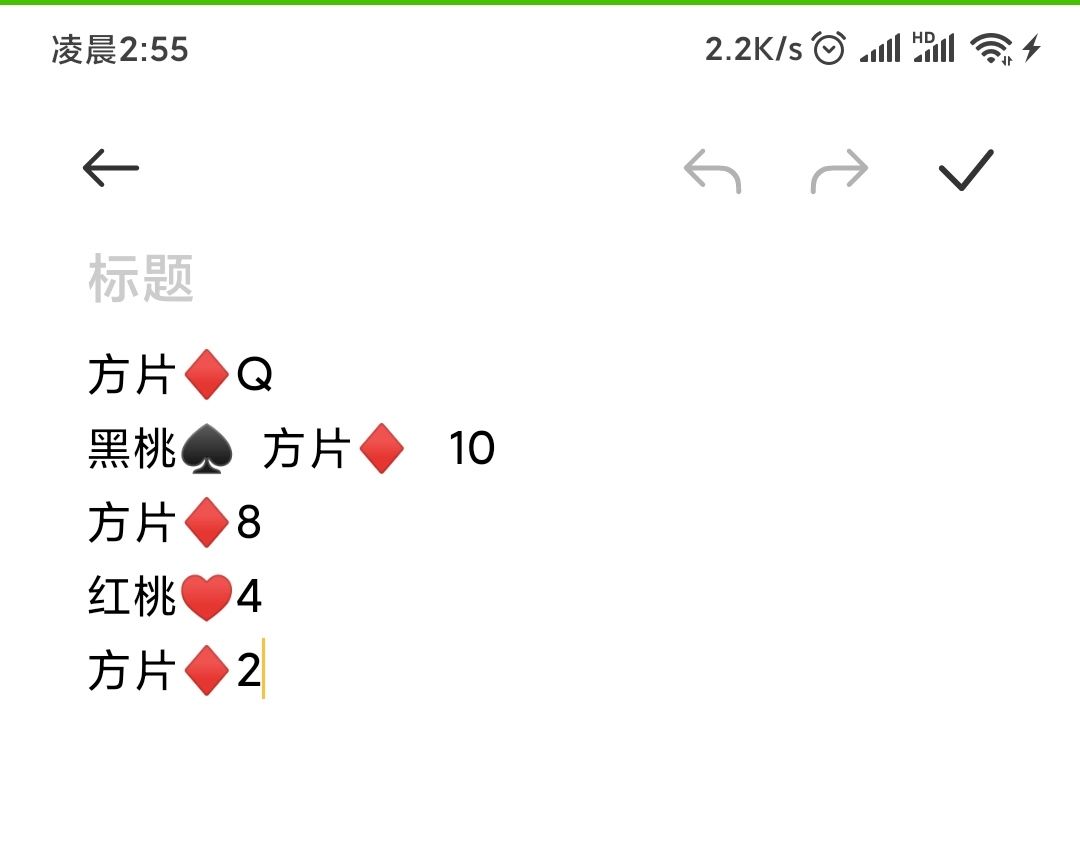The image size is (1080, 844).
Task: Undo the last edit
Action: tap(712, 170)
